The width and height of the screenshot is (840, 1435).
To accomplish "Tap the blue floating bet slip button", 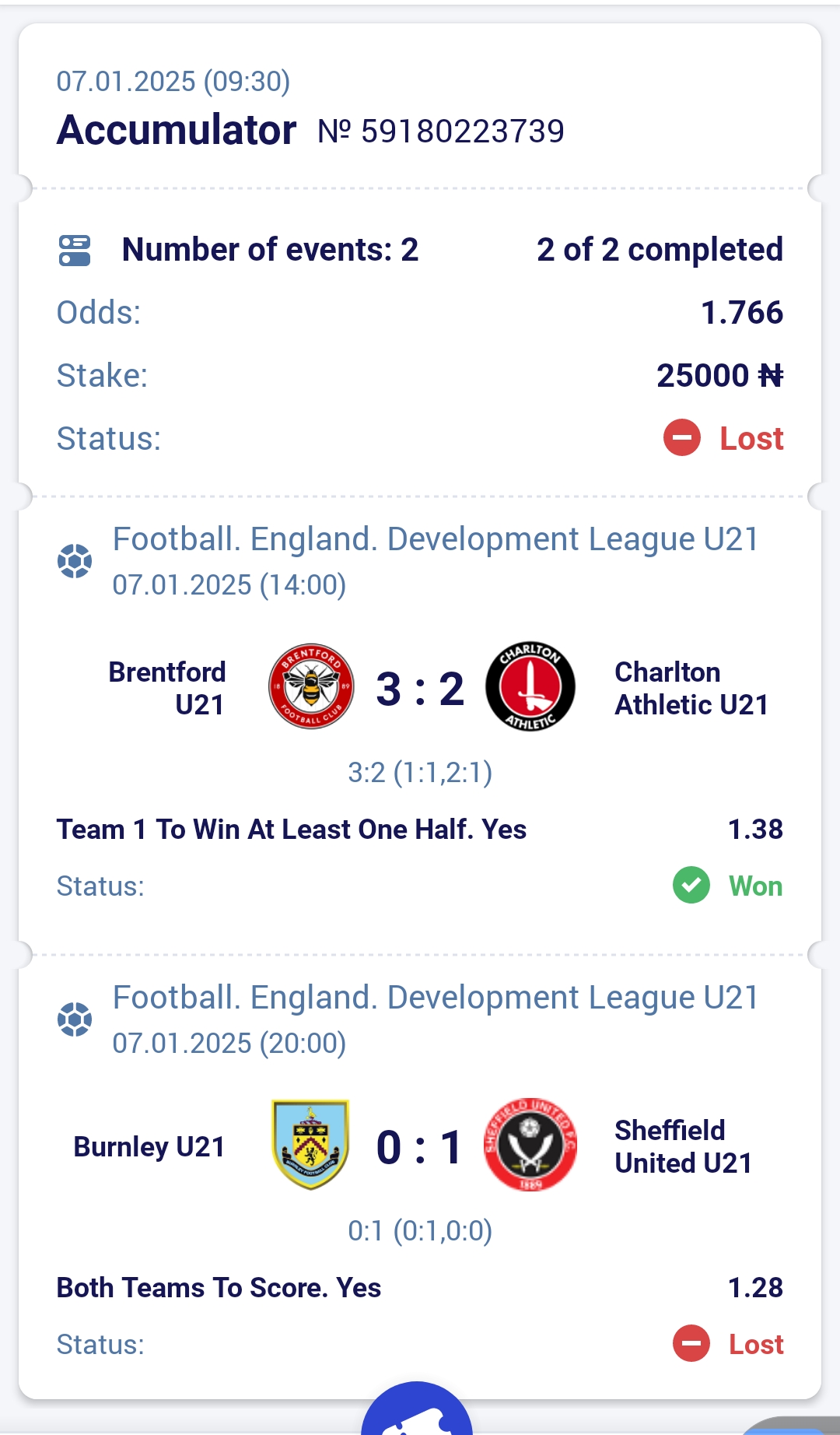I will (418, 1409).
